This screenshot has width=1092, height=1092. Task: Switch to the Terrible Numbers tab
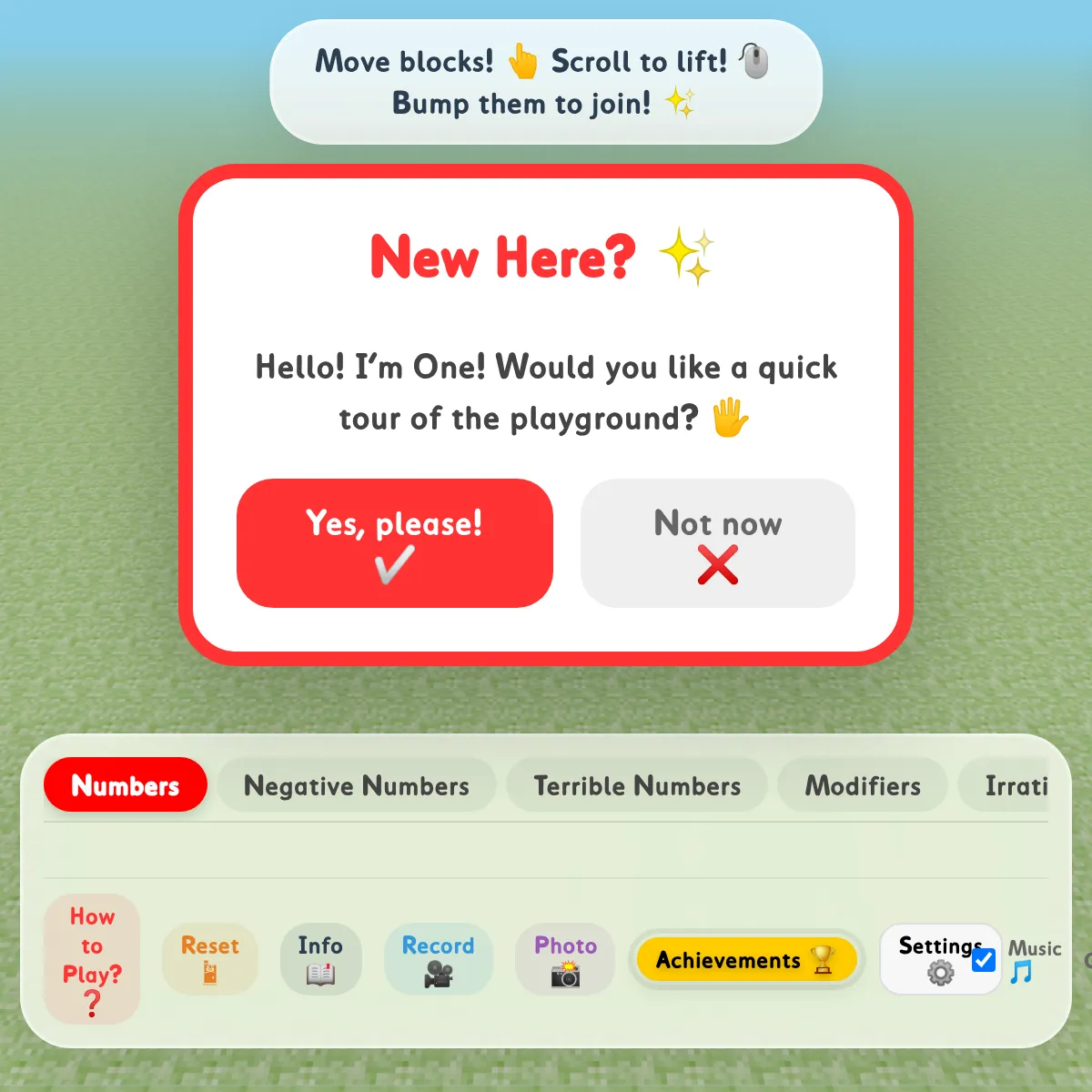637,784
